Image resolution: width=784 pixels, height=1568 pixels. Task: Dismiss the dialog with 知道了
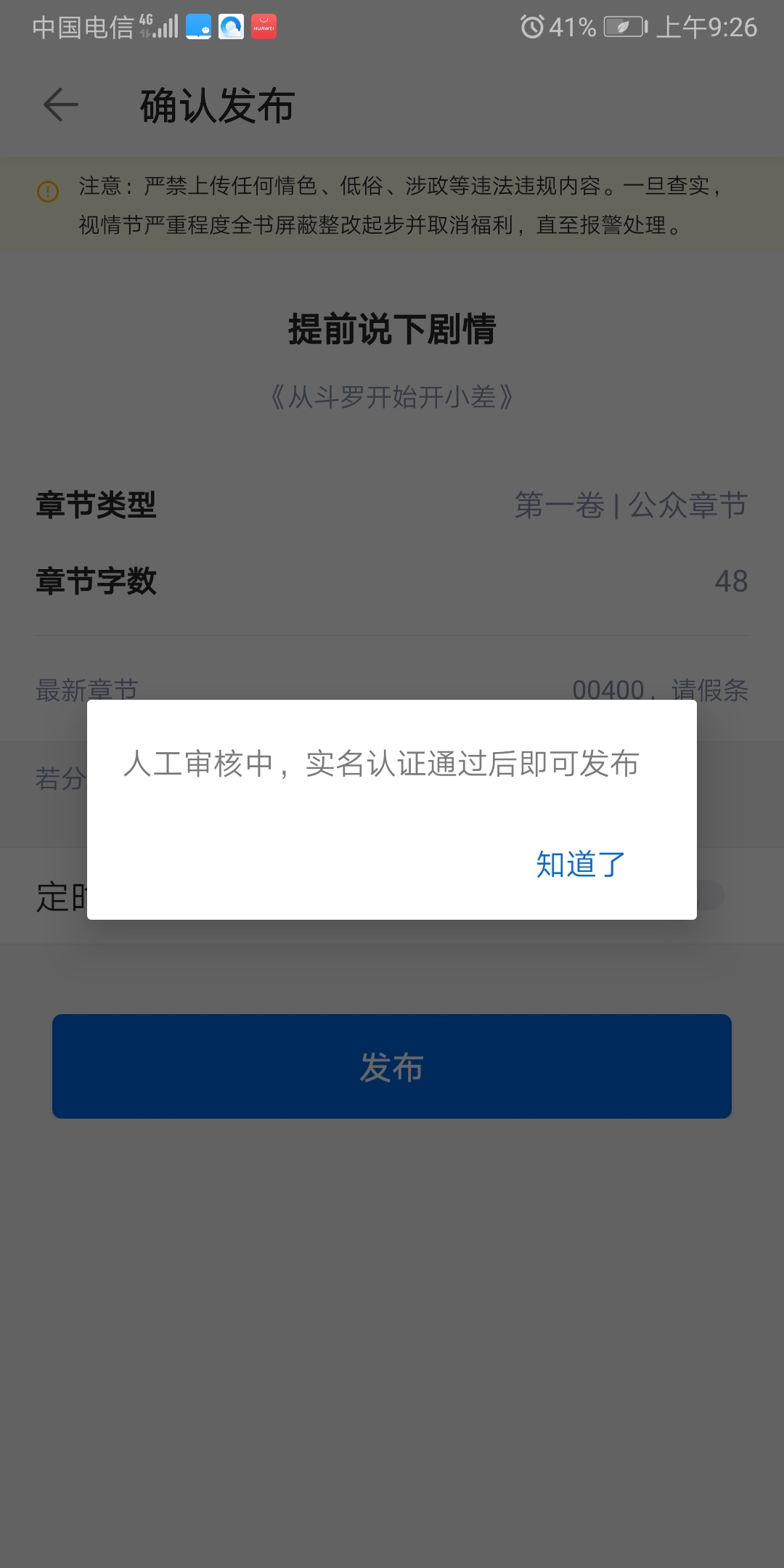(x=580, y=864)
